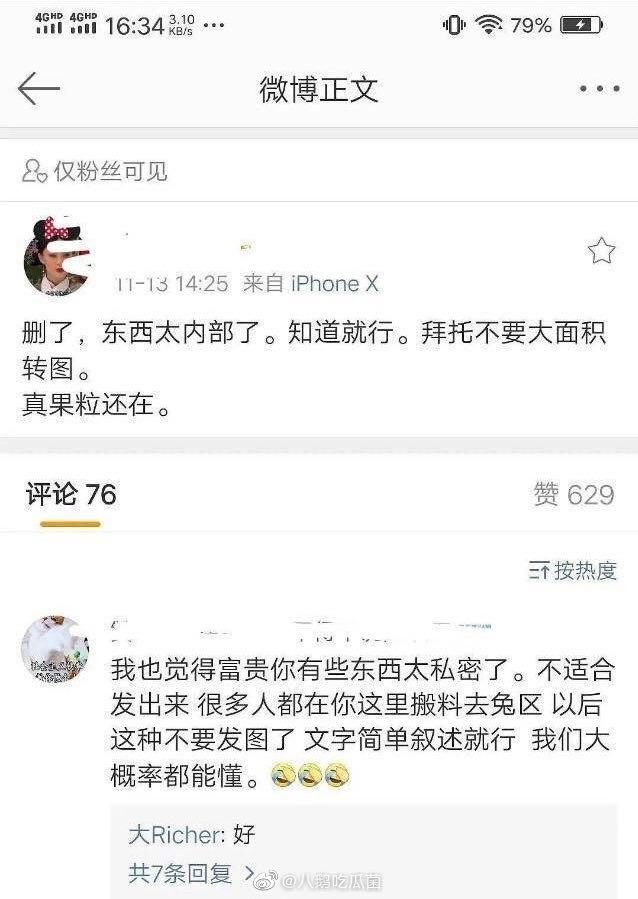The image size is (638, 899).
Task: Favorite this post with the star
Action: [601, 251]
